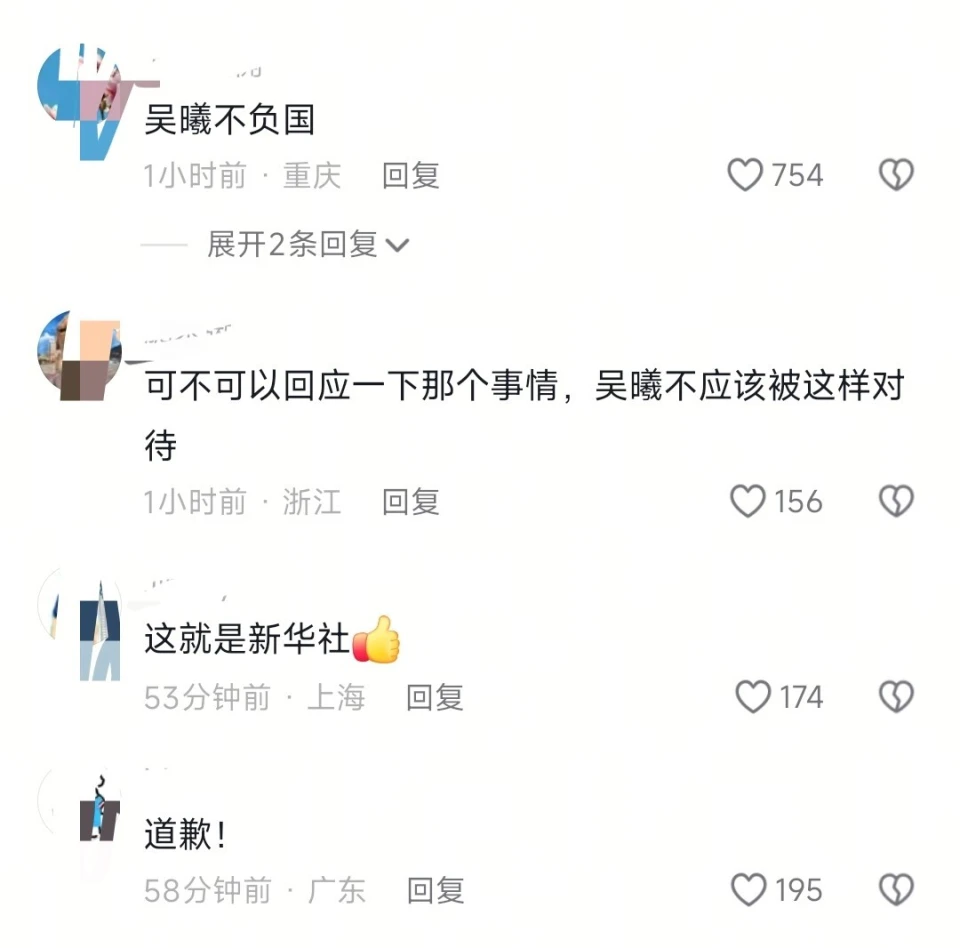960x948 pixels.
Task: Open avatar of the 广东 commenter
Action: pos(82,810)
